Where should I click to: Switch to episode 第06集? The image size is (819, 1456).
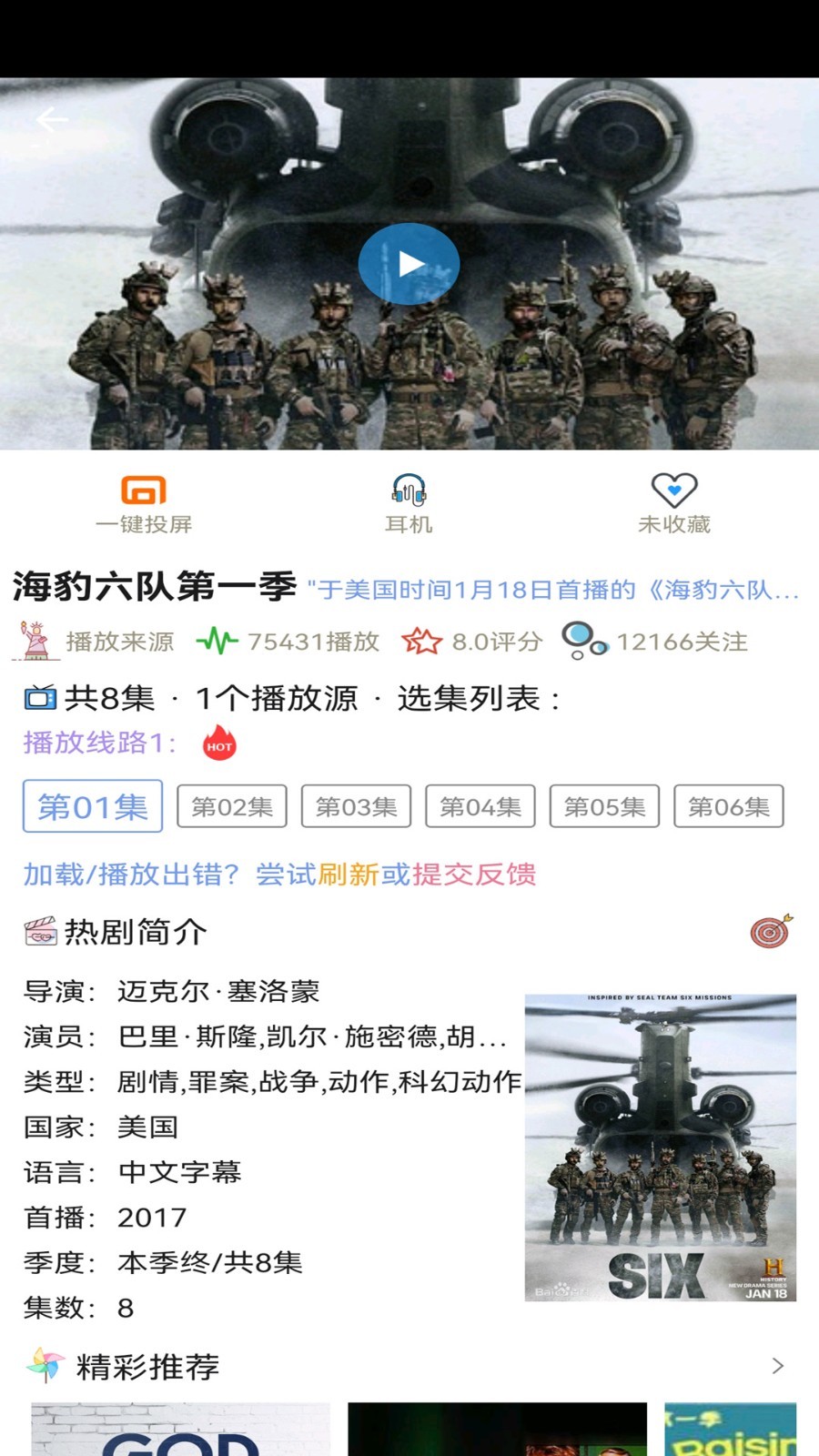coord(728,806)
